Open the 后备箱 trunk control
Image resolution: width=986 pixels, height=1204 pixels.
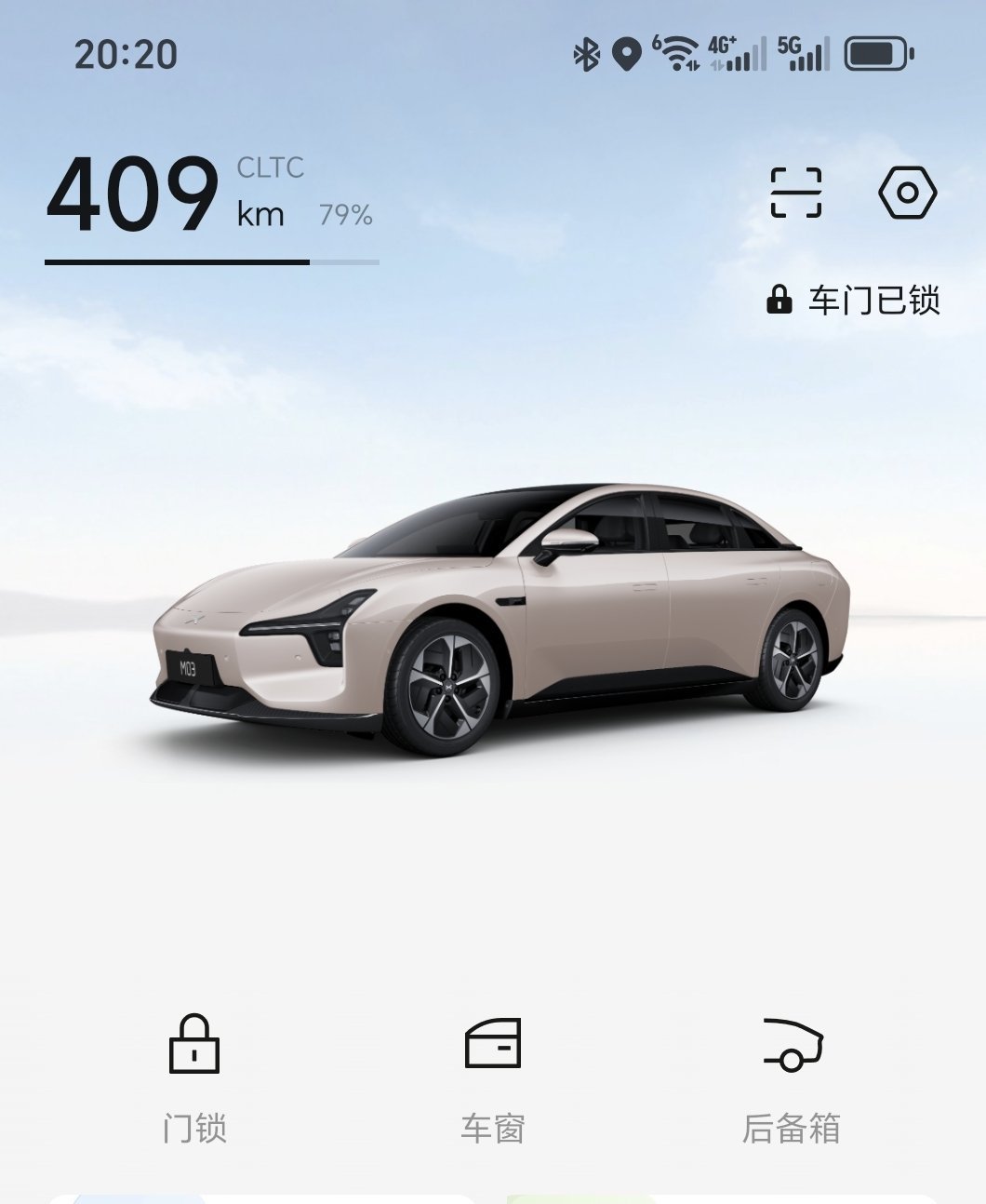coord(792,1076)
